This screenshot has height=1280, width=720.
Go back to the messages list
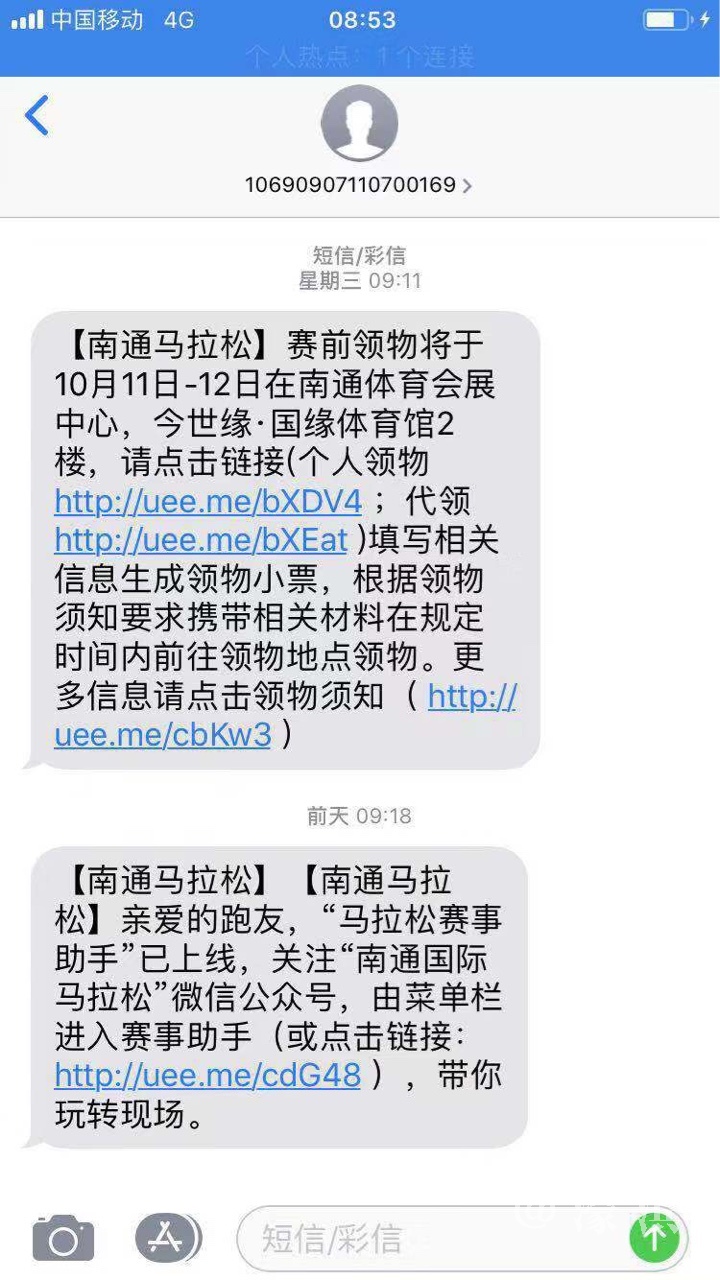[x=37, y=116]
